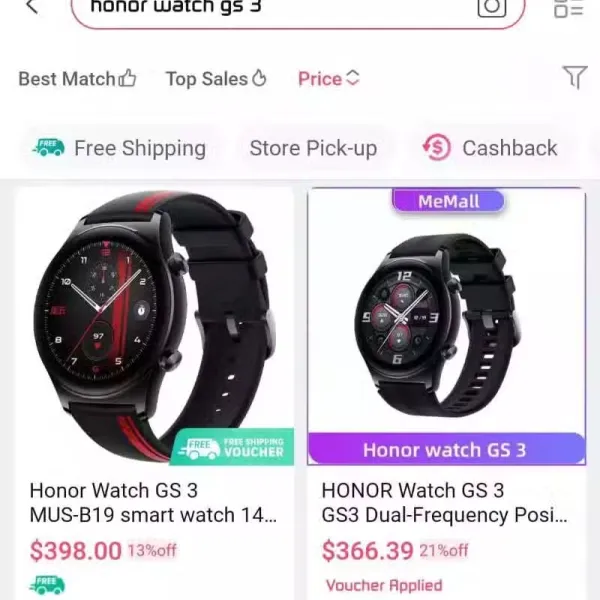Sort results by Top Sales
The height and width of the screenshot is (600, 600).
(216, 79)
